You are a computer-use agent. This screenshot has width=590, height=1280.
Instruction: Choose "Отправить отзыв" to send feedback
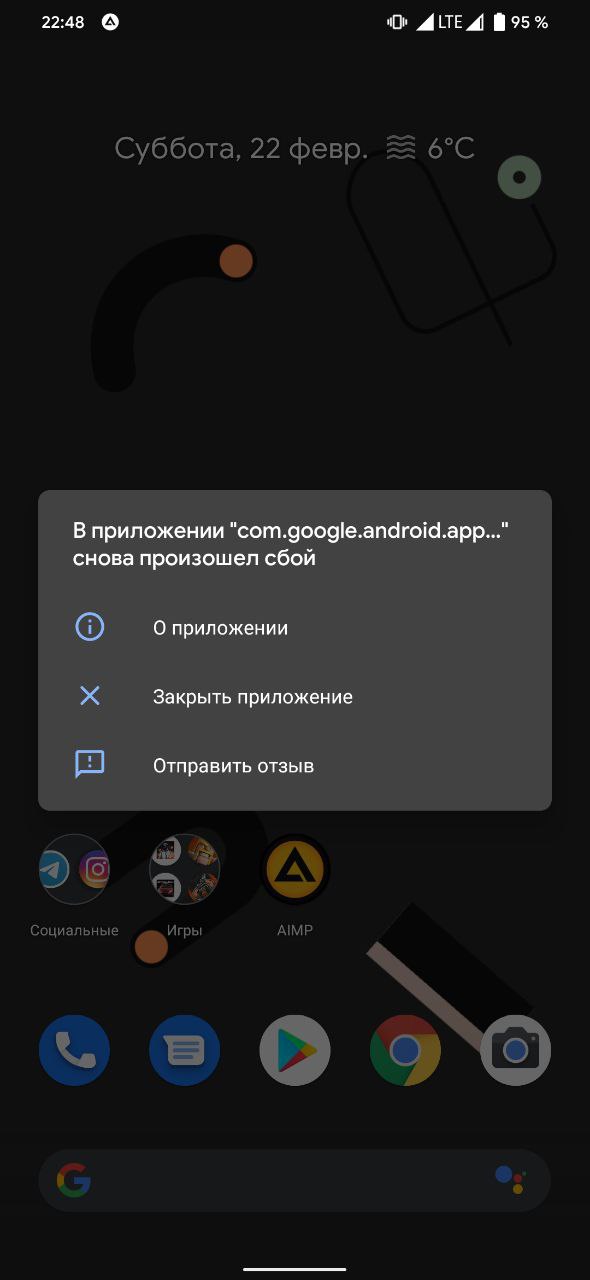coord(295,765)
